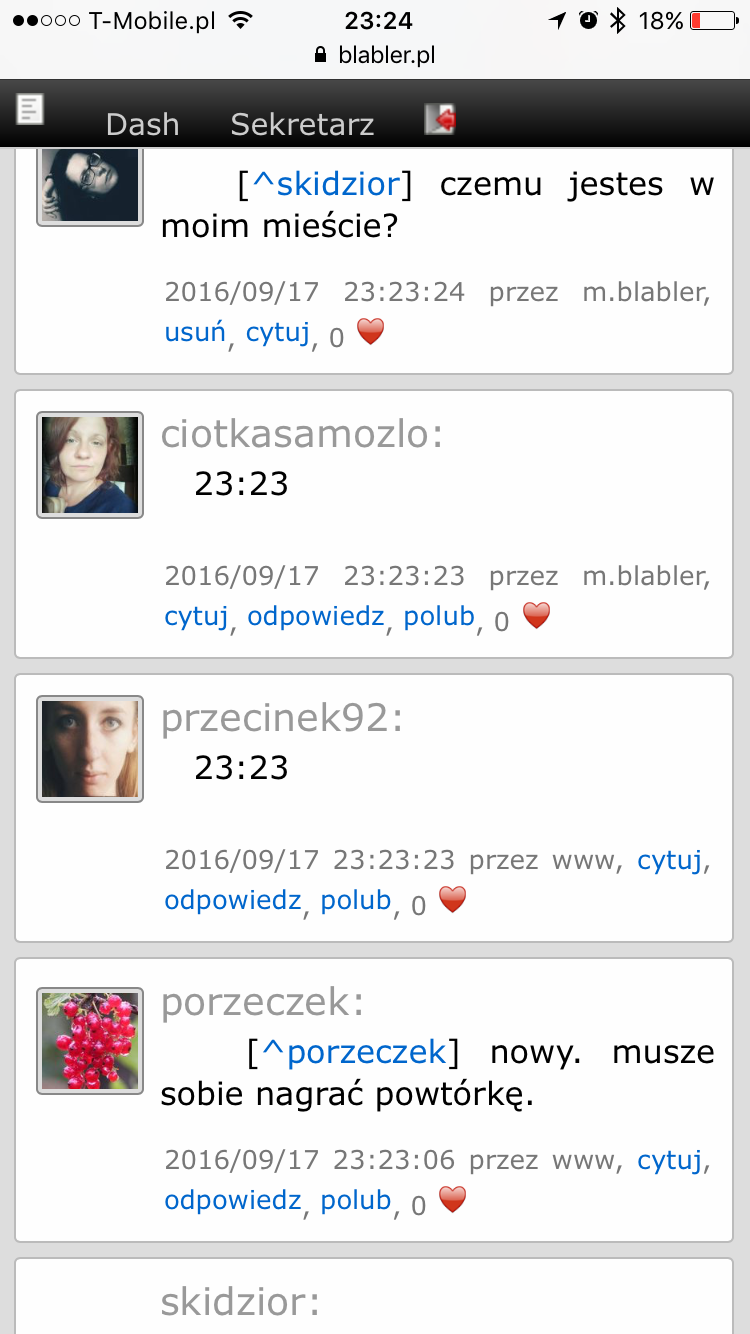Like przecinek92's post with polub
The height and width of the screenshot is (1334, 750).
click(x=355, y=900)
